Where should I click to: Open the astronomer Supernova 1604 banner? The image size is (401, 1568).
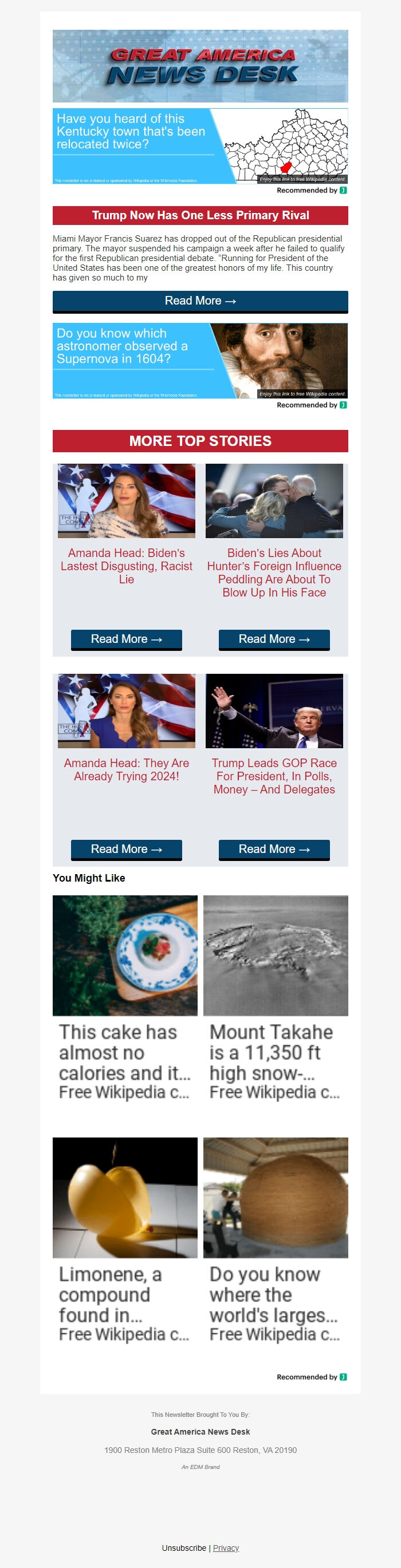point(200,361)
